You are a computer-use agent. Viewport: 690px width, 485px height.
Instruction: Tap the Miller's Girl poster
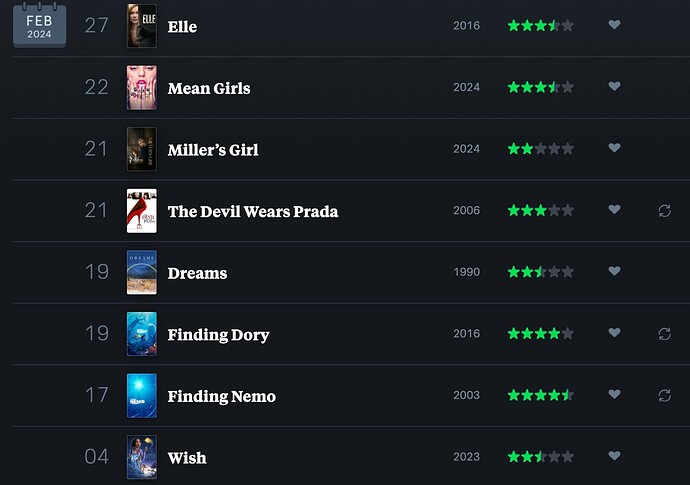pos(141,149)
